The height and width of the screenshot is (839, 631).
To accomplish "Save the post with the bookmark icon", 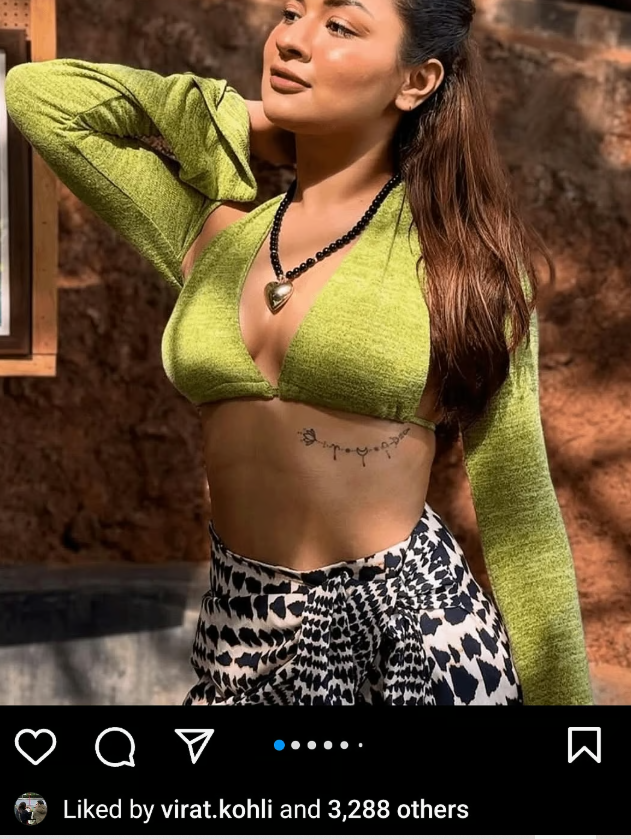I will [x=584, y=745].
